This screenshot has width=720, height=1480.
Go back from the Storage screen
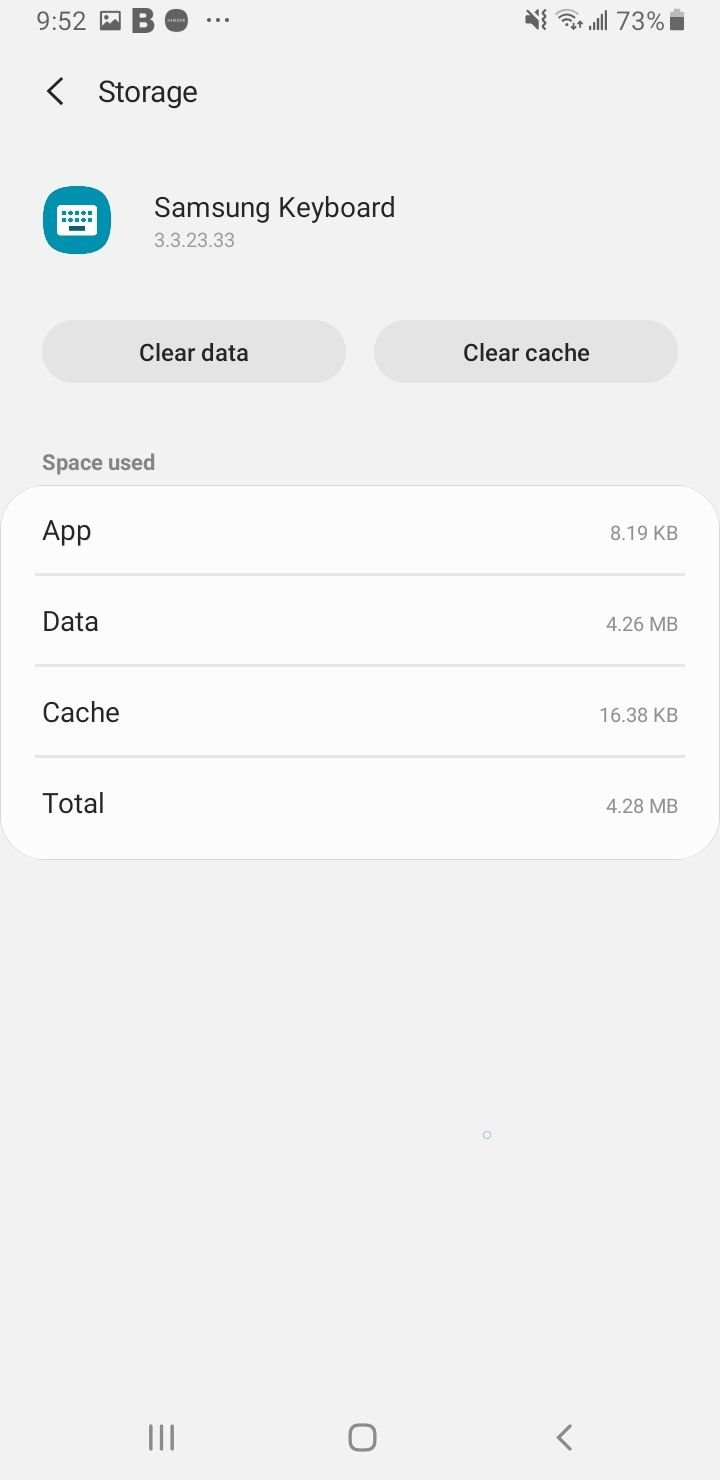pos(56,92)
